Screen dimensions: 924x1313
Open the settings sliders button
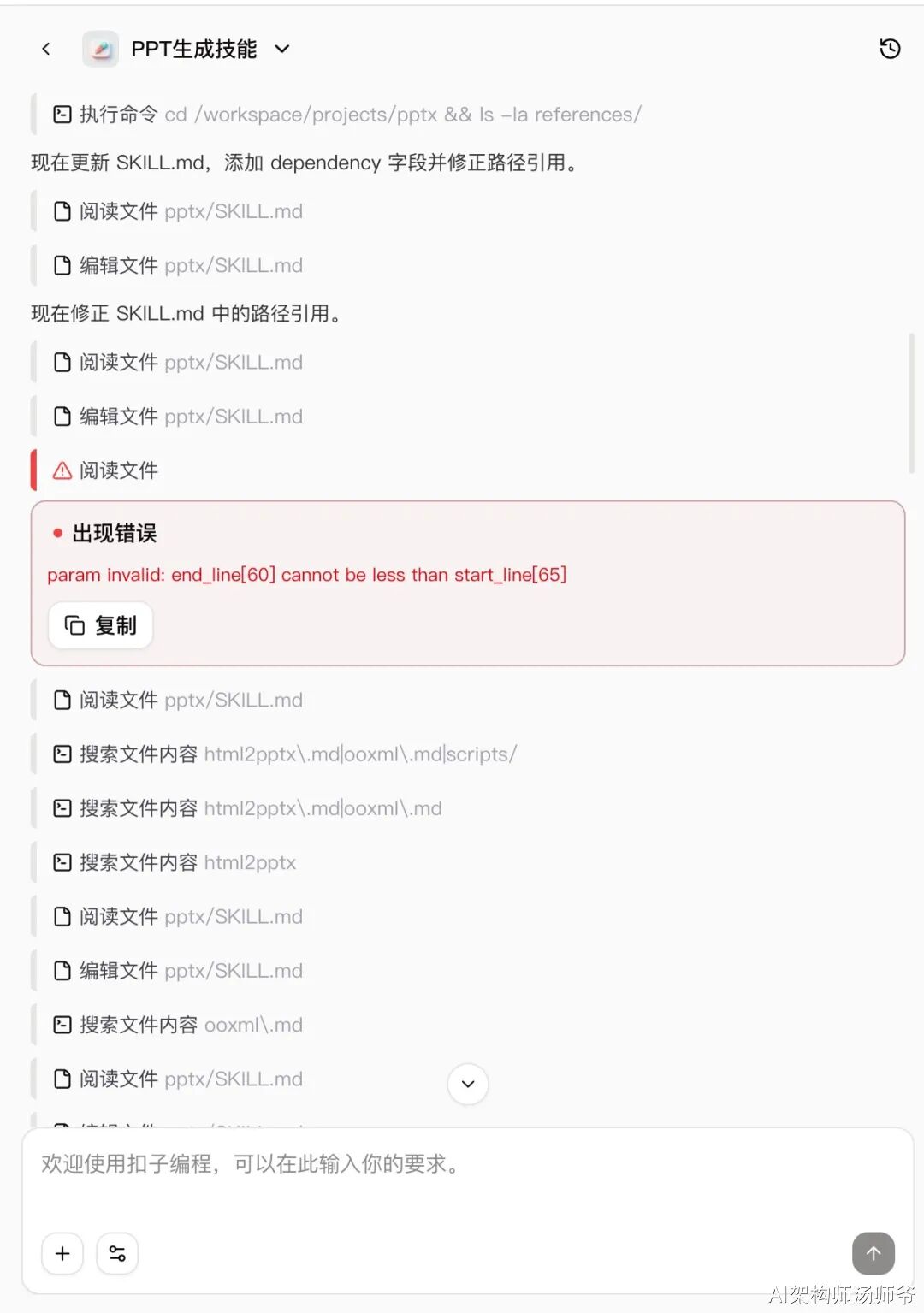[117, 1253]
